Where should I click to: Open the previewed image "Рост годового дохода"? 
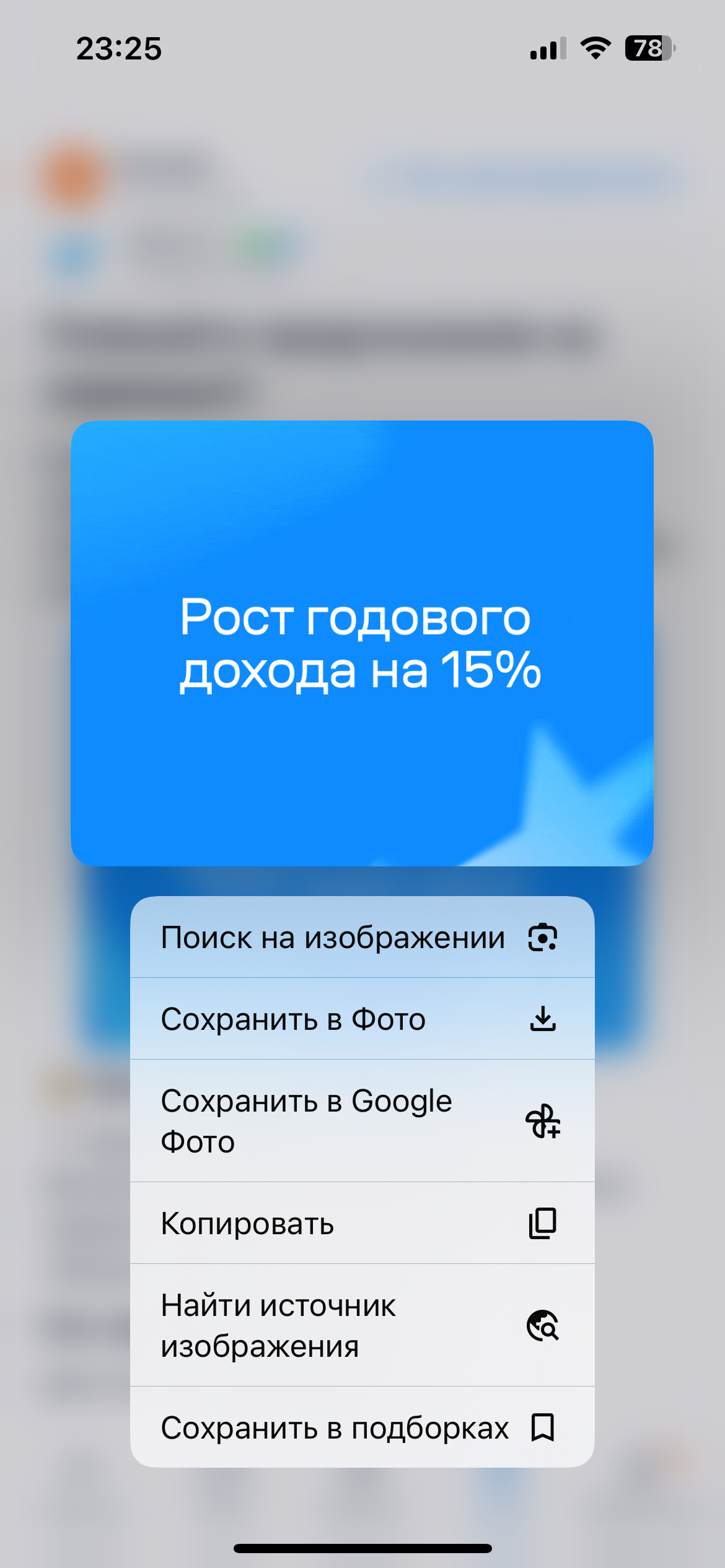[362, 643]
